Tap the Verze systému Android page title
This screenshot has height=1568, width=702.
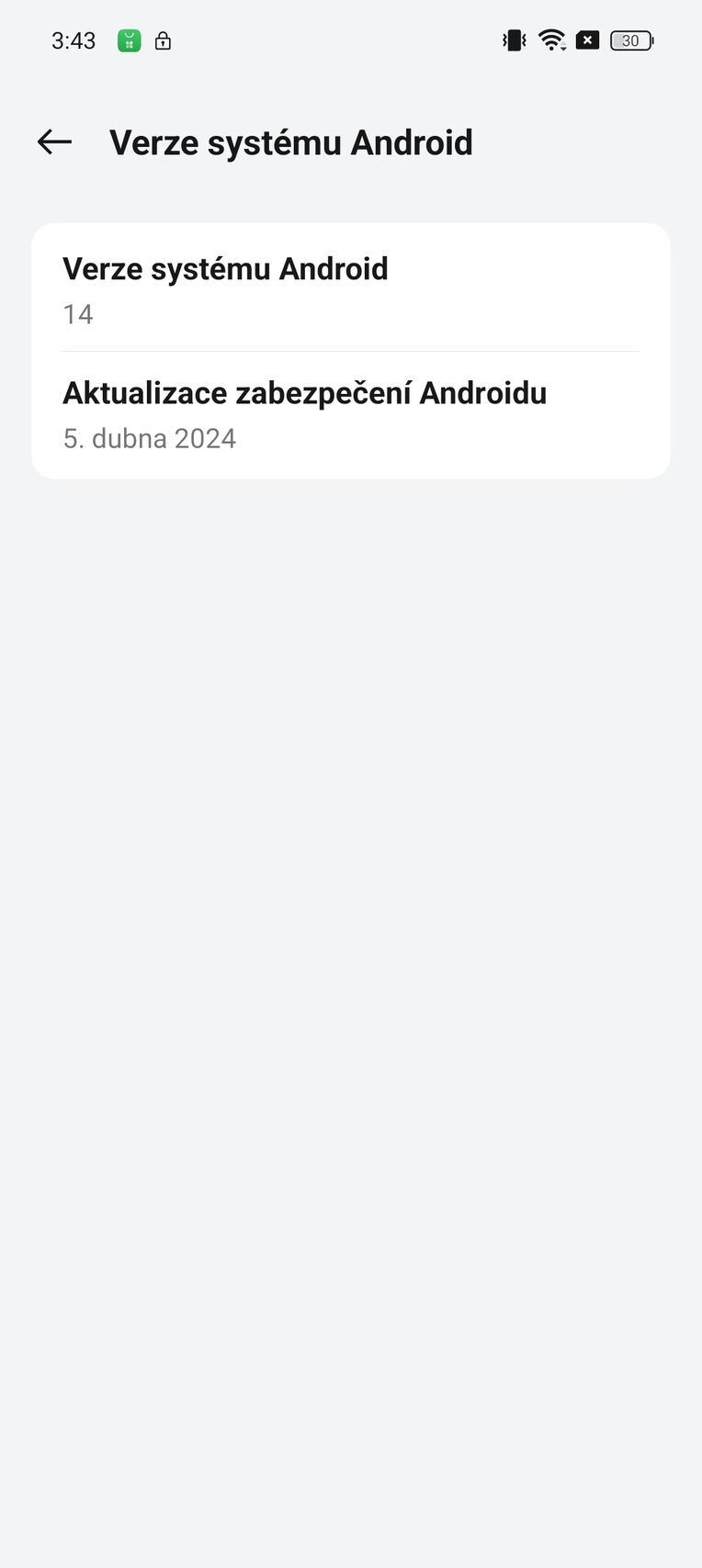290,142
